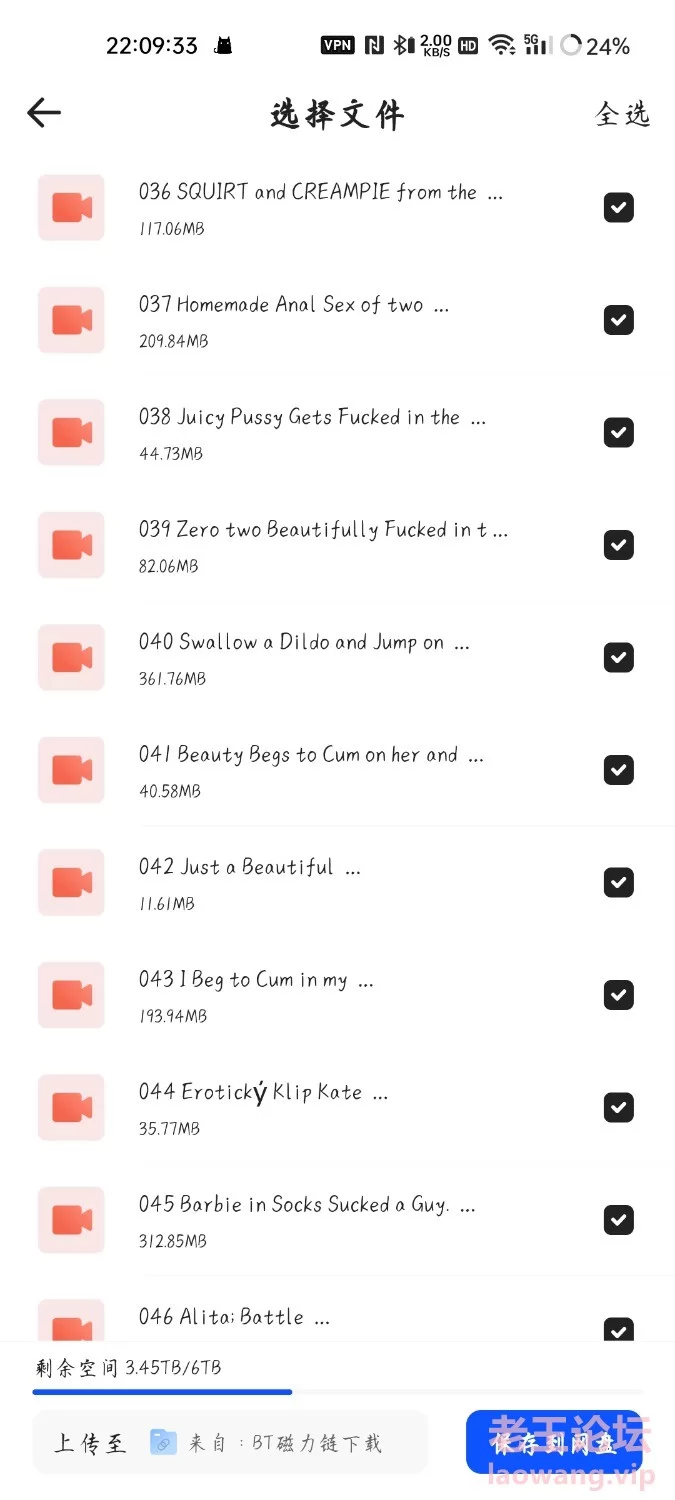Uncheck the 312.85MB file 045
675x1500 pixels.
pyautogui.click(x=619, y=1220)
